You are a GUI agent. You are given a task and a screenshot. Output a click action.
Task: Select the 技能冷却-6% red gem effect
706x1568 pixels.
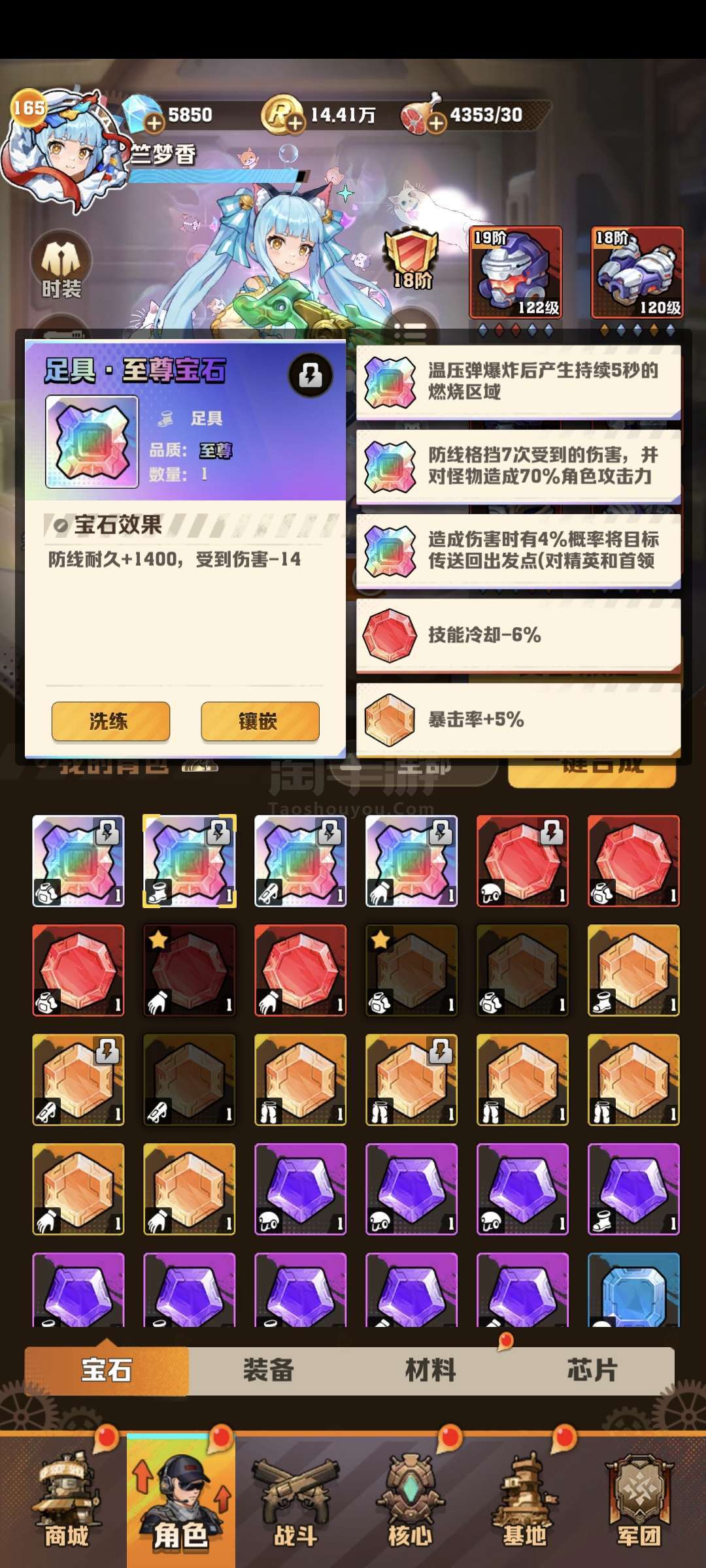[518, 635]
